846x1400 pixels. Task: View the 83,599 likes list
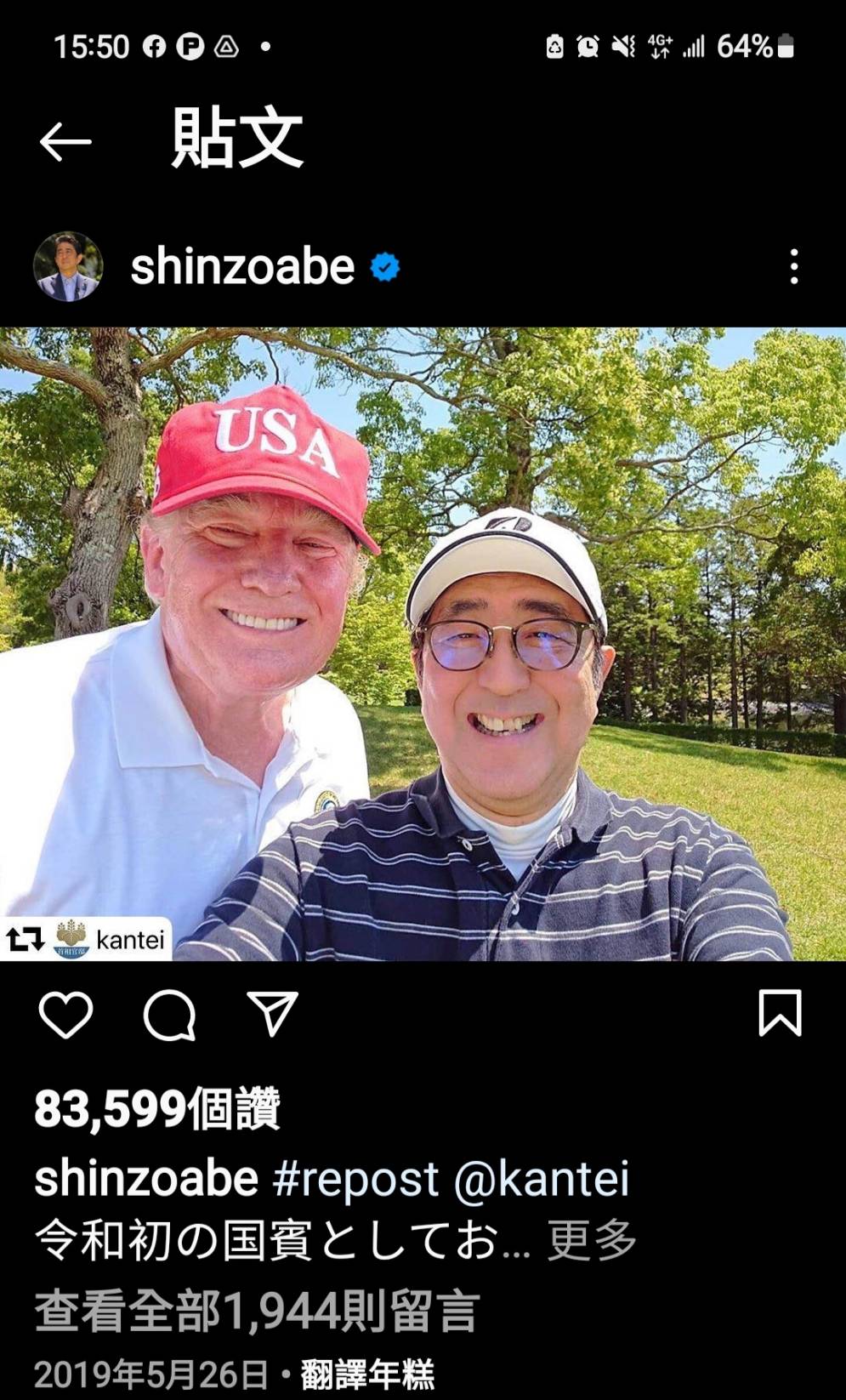click(x=157, y=1109)
